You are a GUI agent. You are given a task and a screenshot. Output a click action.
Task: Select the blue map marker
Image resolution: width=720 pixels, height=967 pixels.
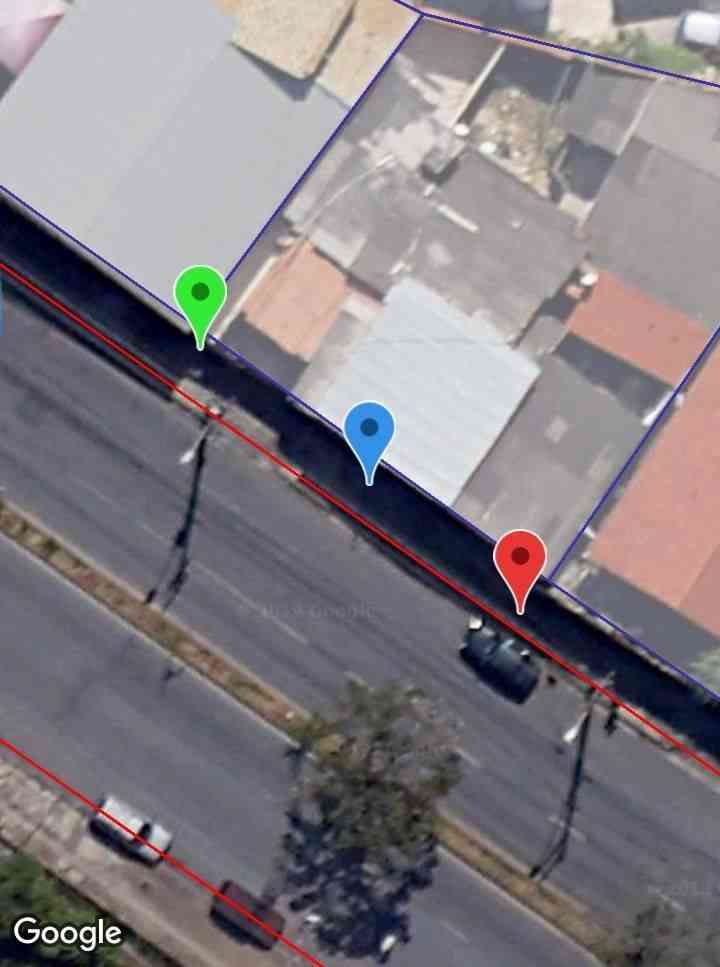click(x=369, y=431)
